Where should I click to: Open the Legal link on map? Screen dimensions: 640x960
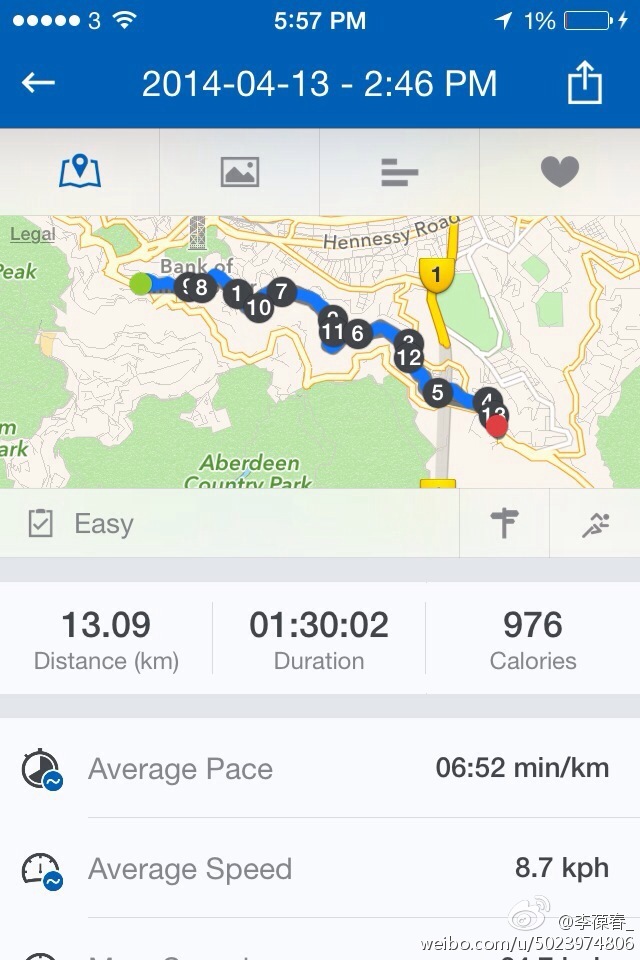(33, 235)
